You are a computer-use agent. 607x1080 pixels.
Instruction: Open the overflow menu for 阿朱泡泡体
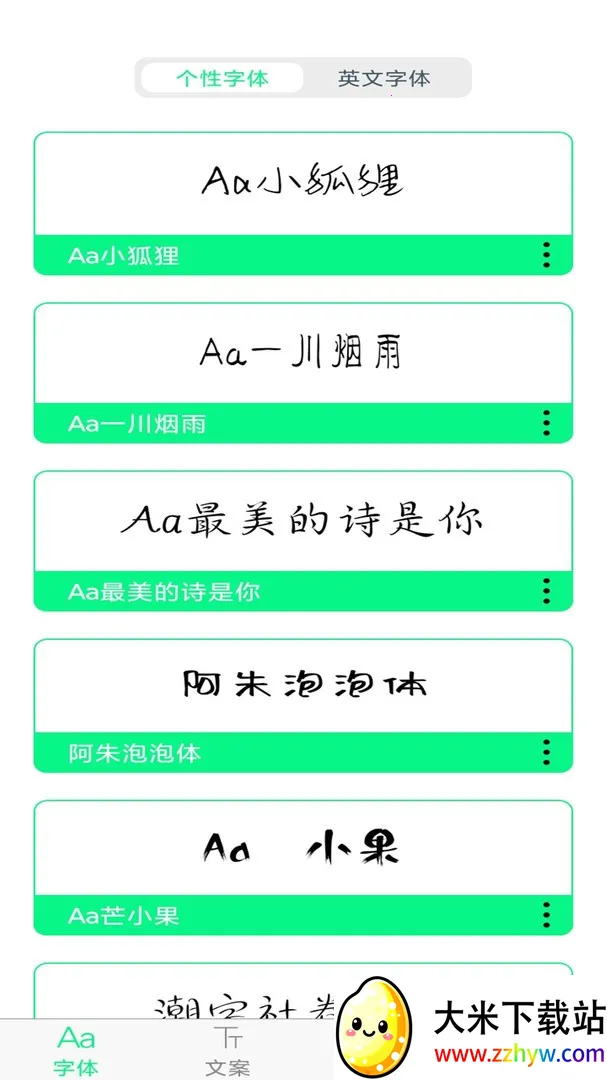point(546,752)
